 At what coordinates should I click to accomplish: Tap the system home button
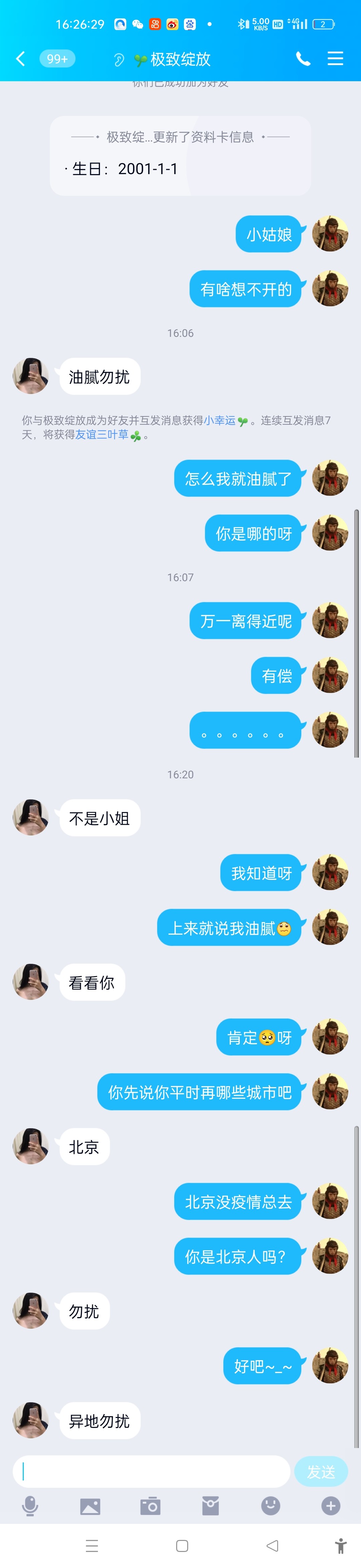pyautogui.click(x=182, y=1546)
